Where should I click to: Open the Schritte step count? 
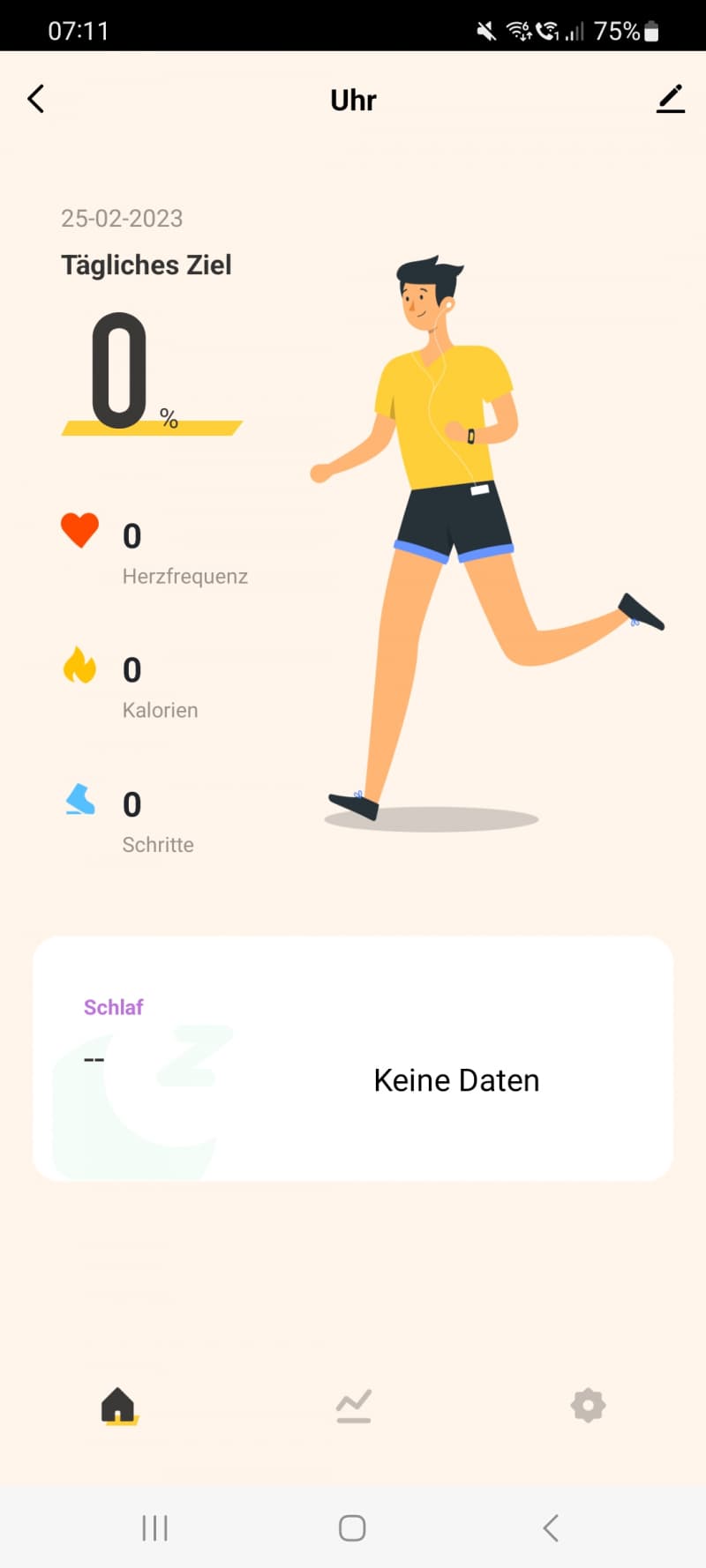coord(129,818)
